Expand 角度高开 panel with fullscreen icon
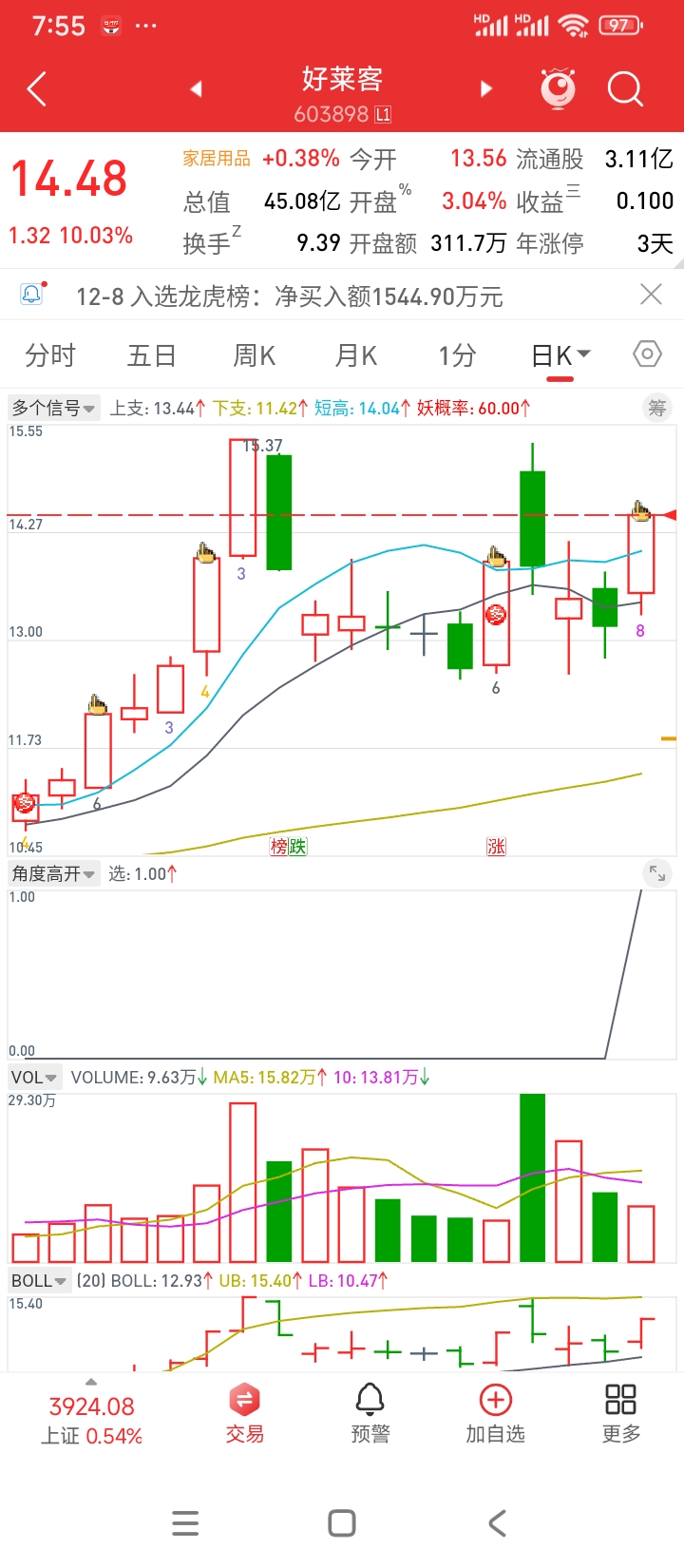The height and width of the screenshot is (1568, 684). pyautogui.click(x=656, y=872)
